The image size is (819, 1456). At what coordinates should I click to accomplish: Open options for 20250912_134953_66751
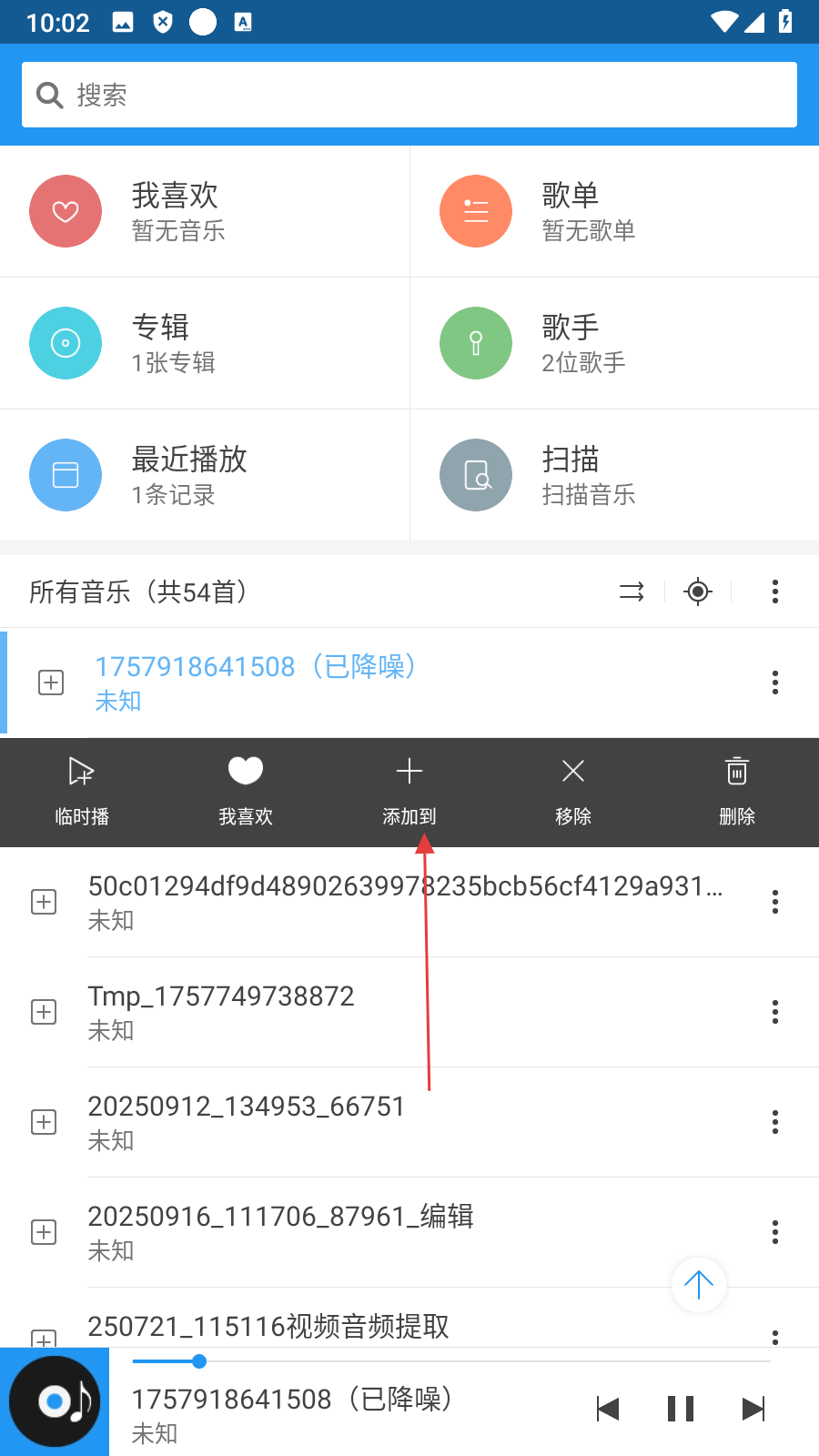pyautogui.click(x=775, y=1122)
